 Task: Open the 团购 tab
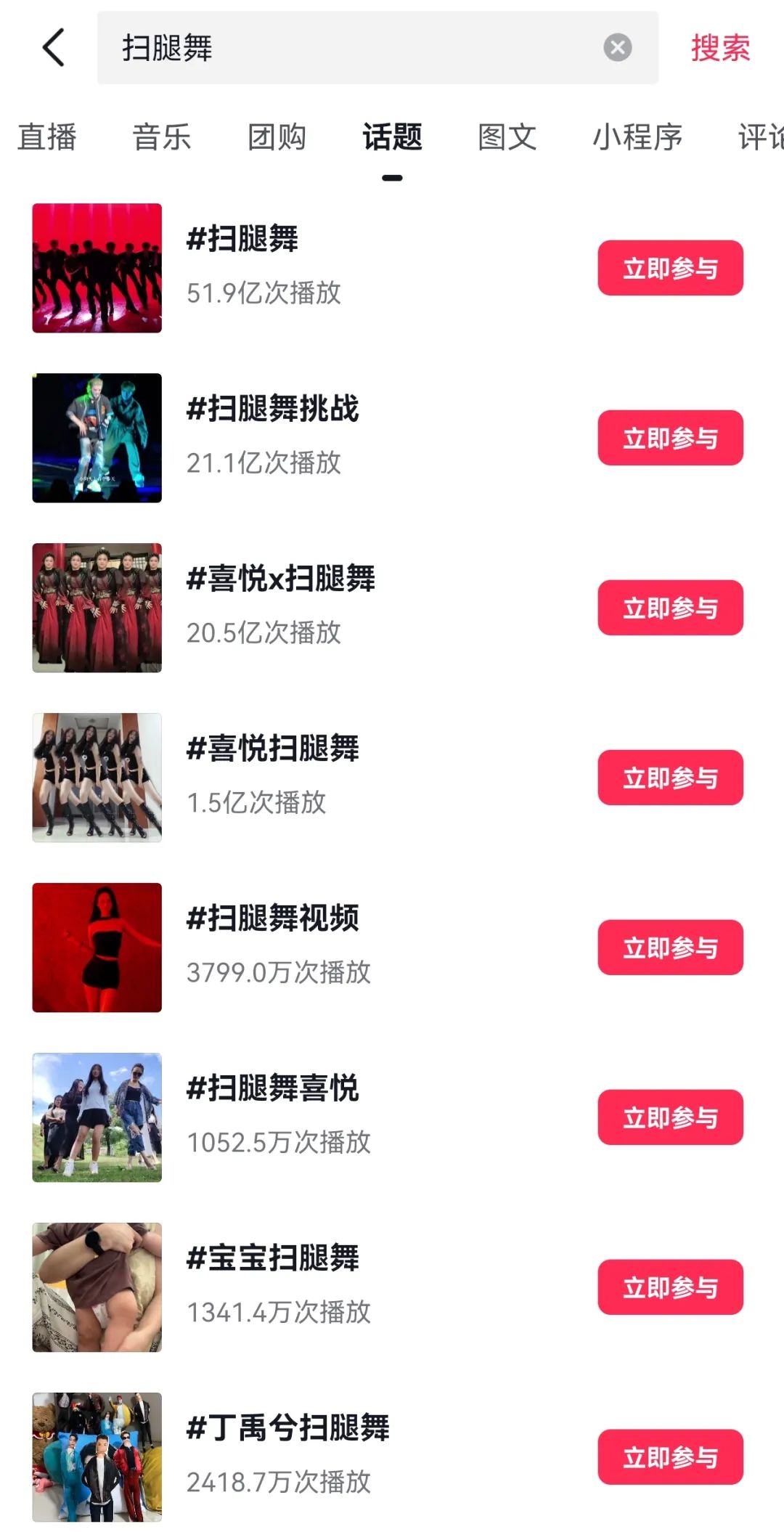coord(277,138)
